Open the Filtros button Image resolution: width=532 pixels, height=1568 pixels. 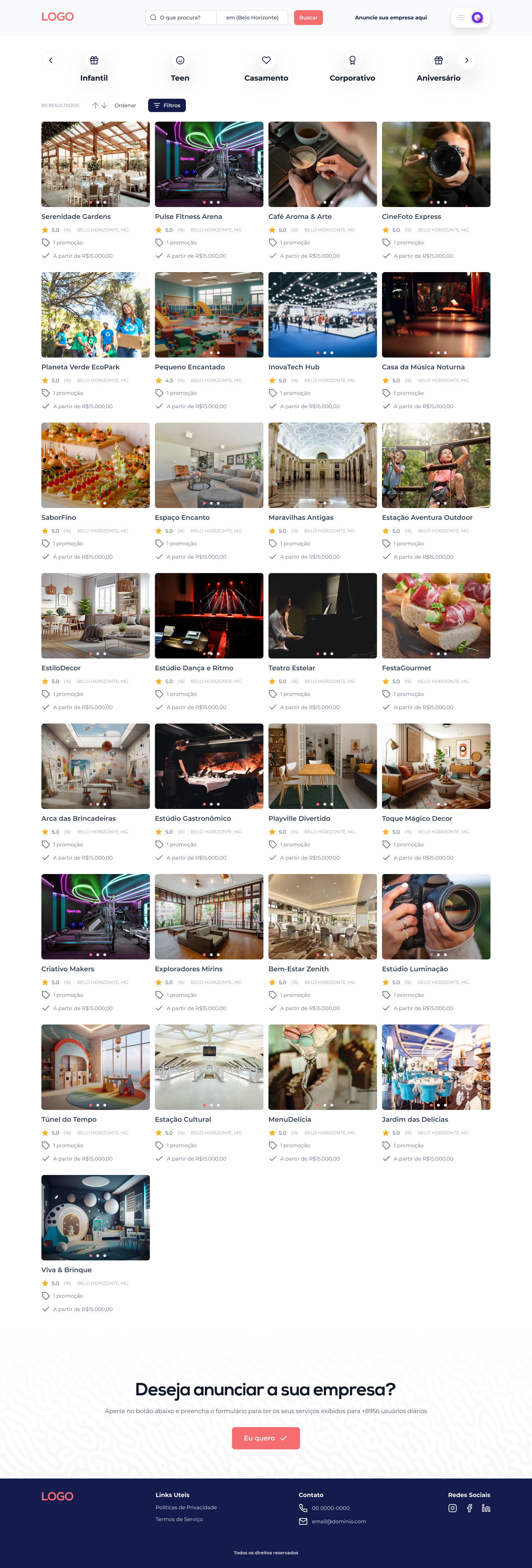point(167,105)
